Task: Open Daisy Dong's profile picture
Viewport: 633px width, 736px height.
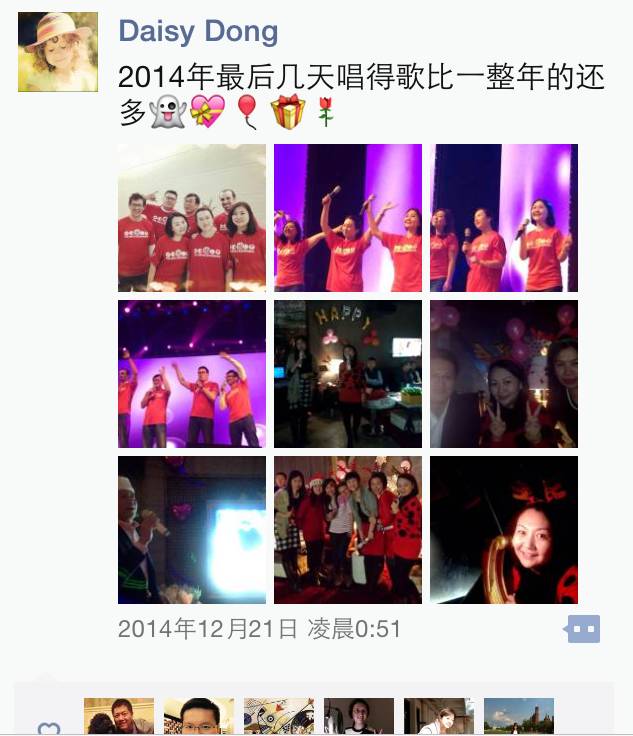Action: click(x=58, y=52)
